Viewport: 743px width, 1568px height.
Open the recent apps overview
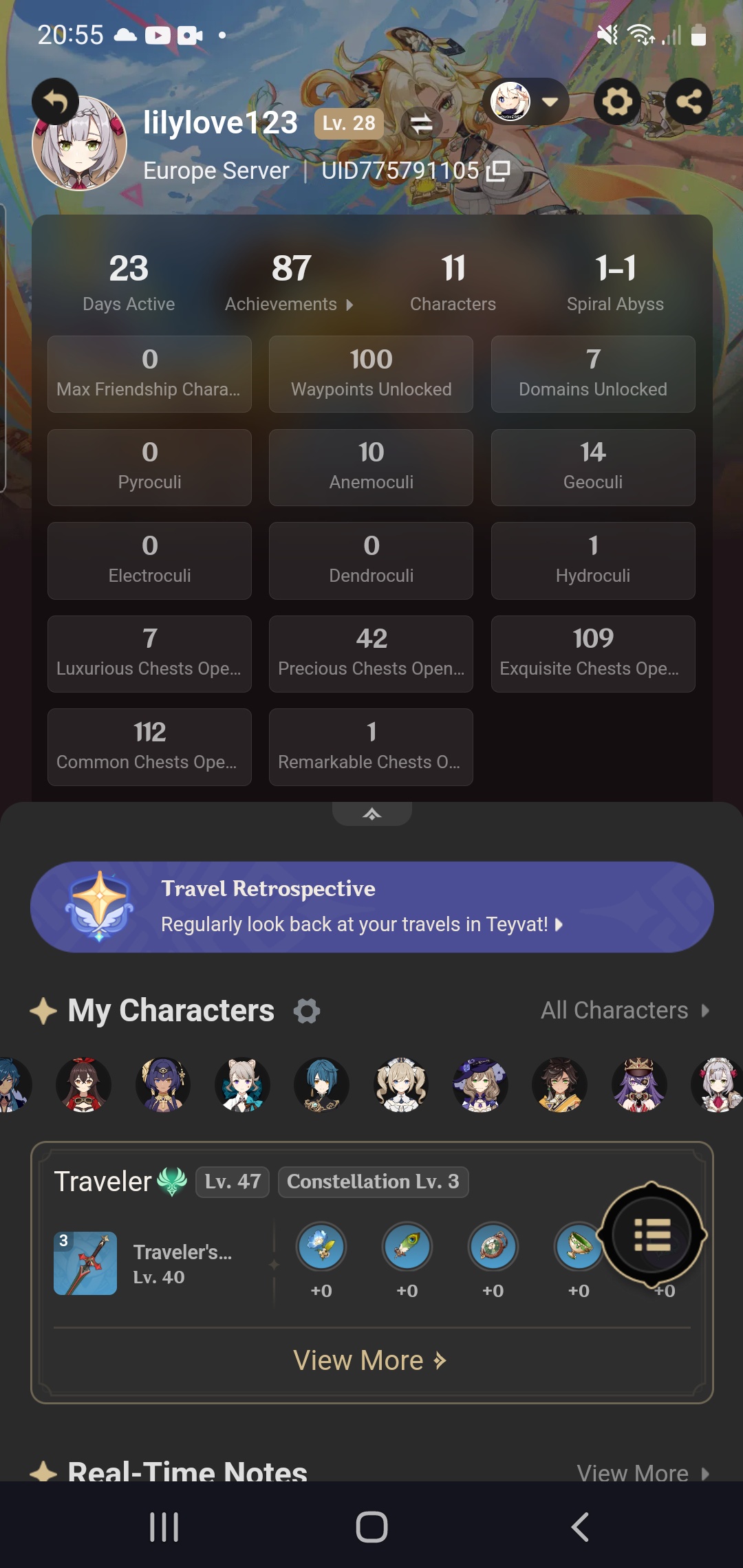164,1527
